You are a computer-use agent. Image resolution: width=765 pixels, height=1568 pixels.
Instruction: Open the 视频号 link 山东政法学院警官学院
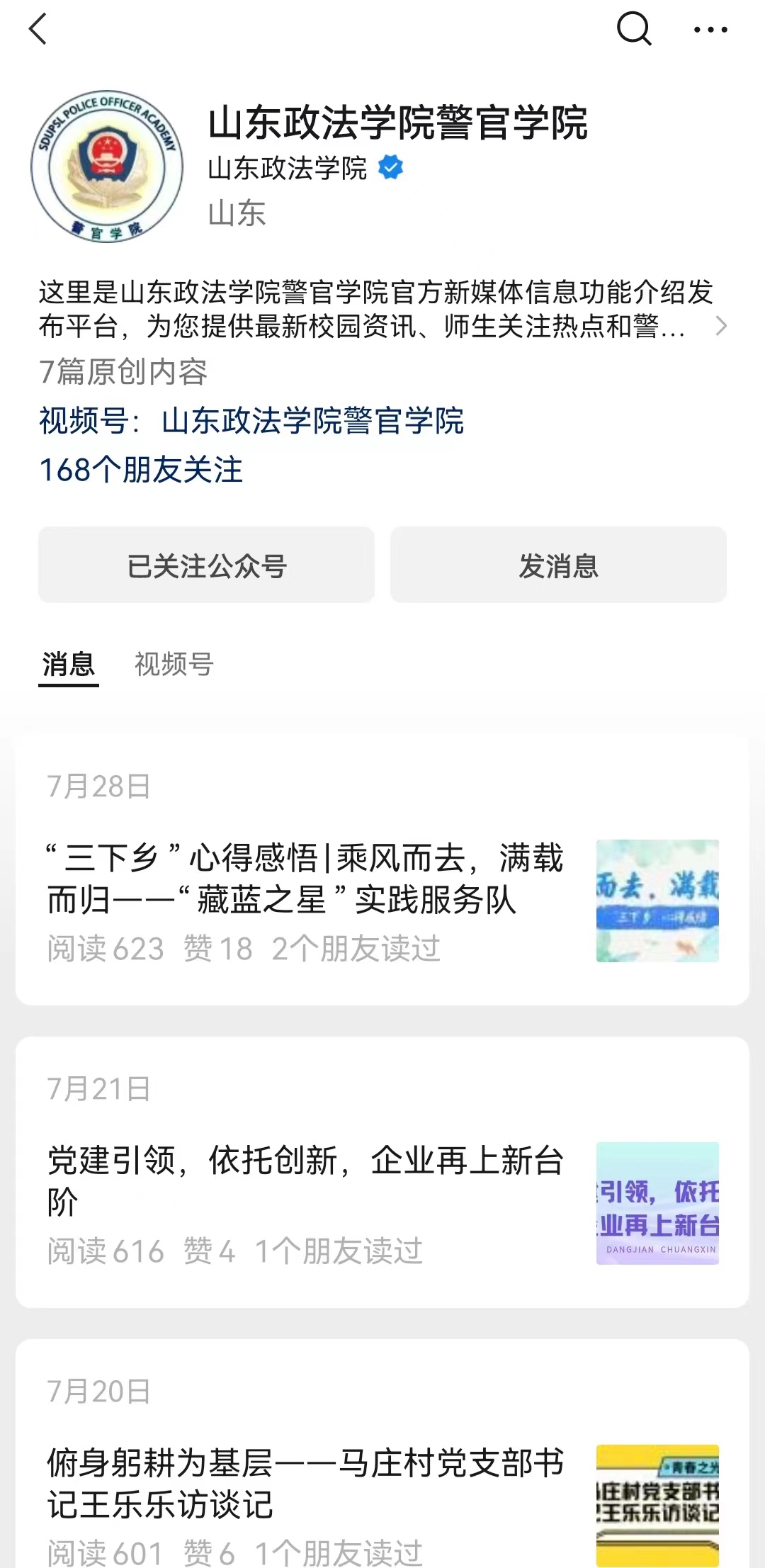click(x=312, y=421)
